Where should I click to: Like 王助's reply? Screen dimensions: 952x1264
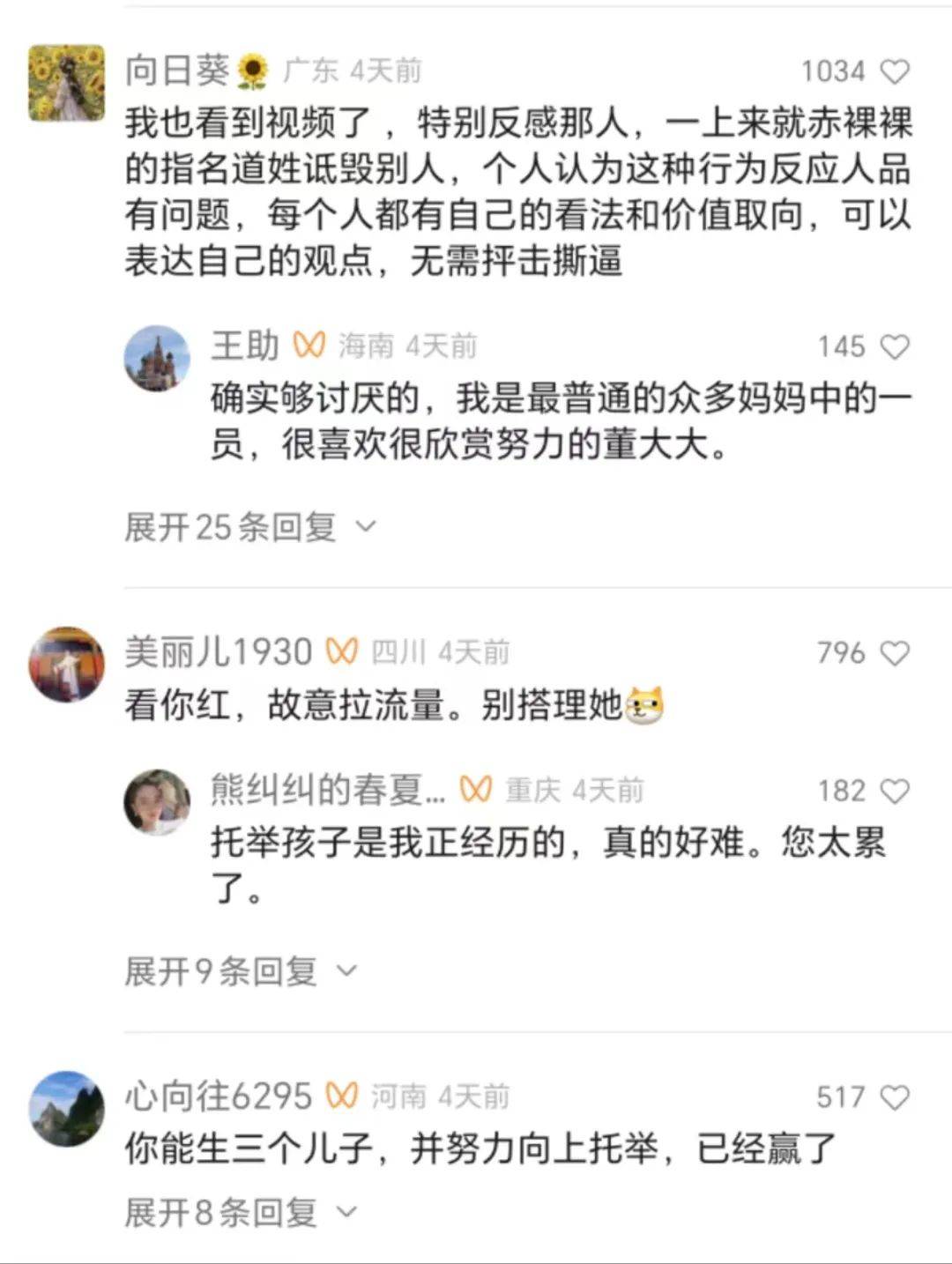[x=895, y=346]
